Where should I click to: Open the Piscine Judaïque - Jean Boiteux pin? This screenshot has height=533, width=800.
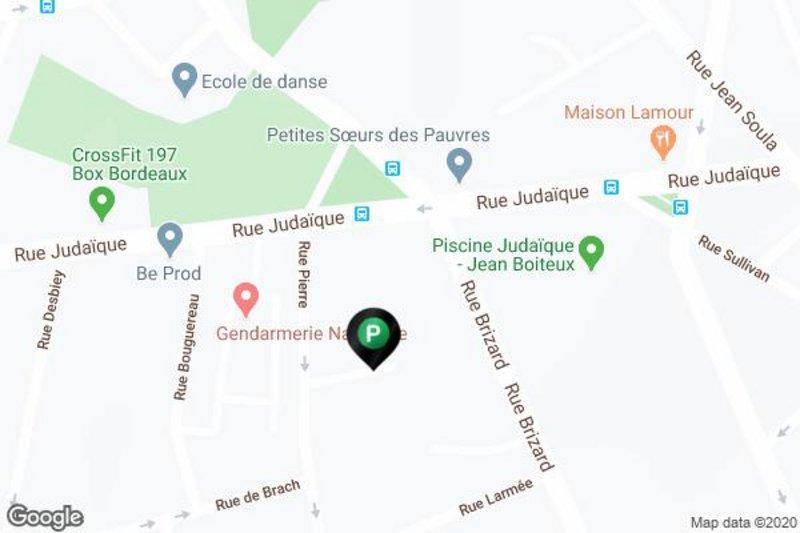[x=592, y=250]
